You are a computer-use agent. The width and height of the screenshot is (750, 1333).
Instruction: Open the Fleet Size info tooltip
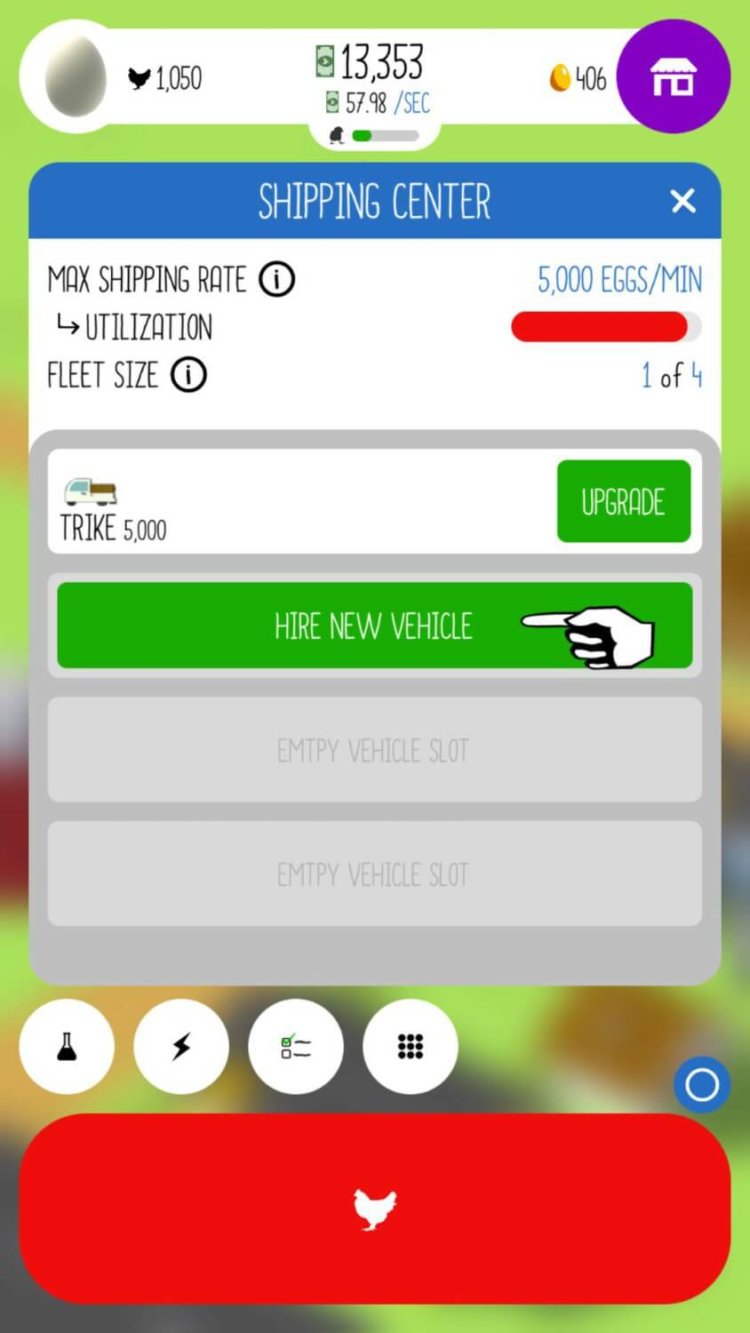188,375
